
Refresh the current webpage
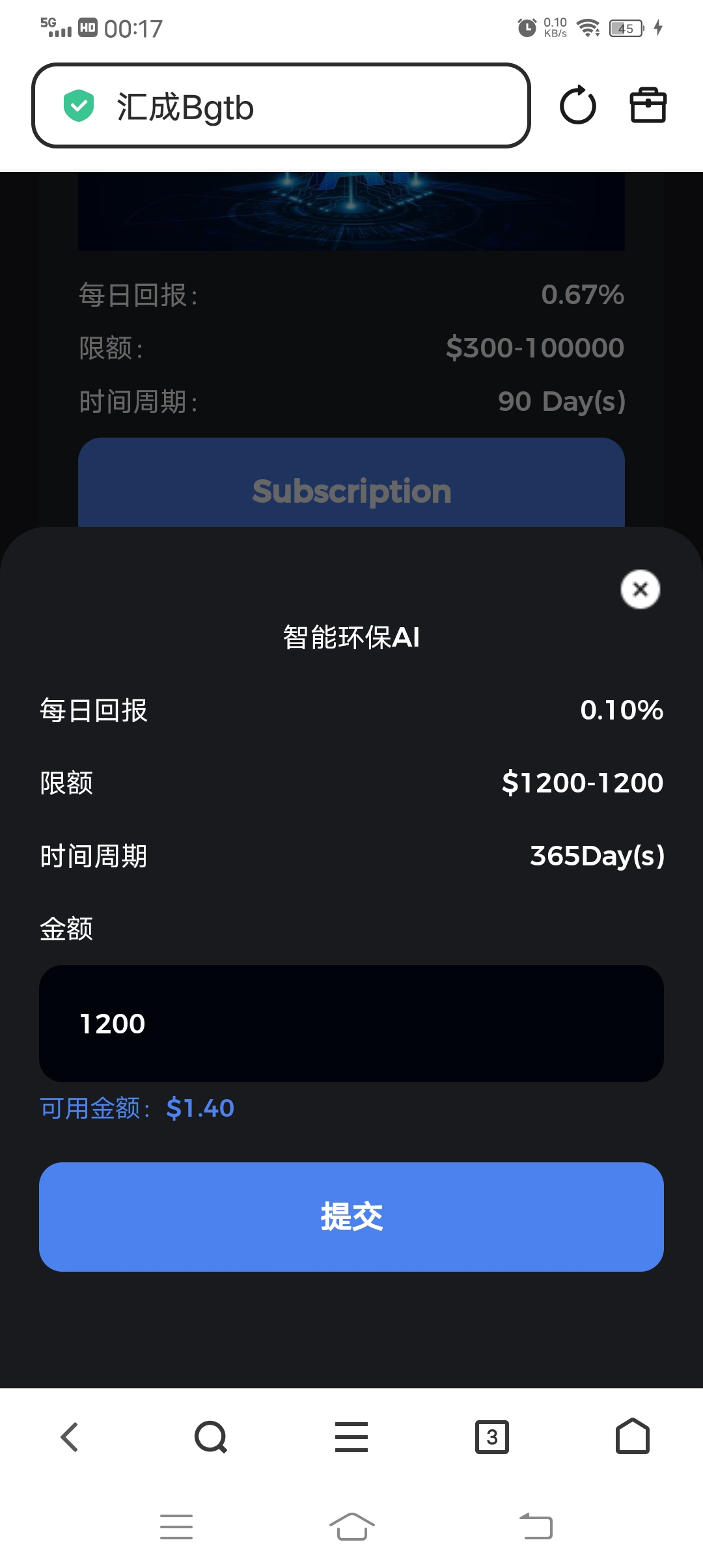click(x=578, y=106)
